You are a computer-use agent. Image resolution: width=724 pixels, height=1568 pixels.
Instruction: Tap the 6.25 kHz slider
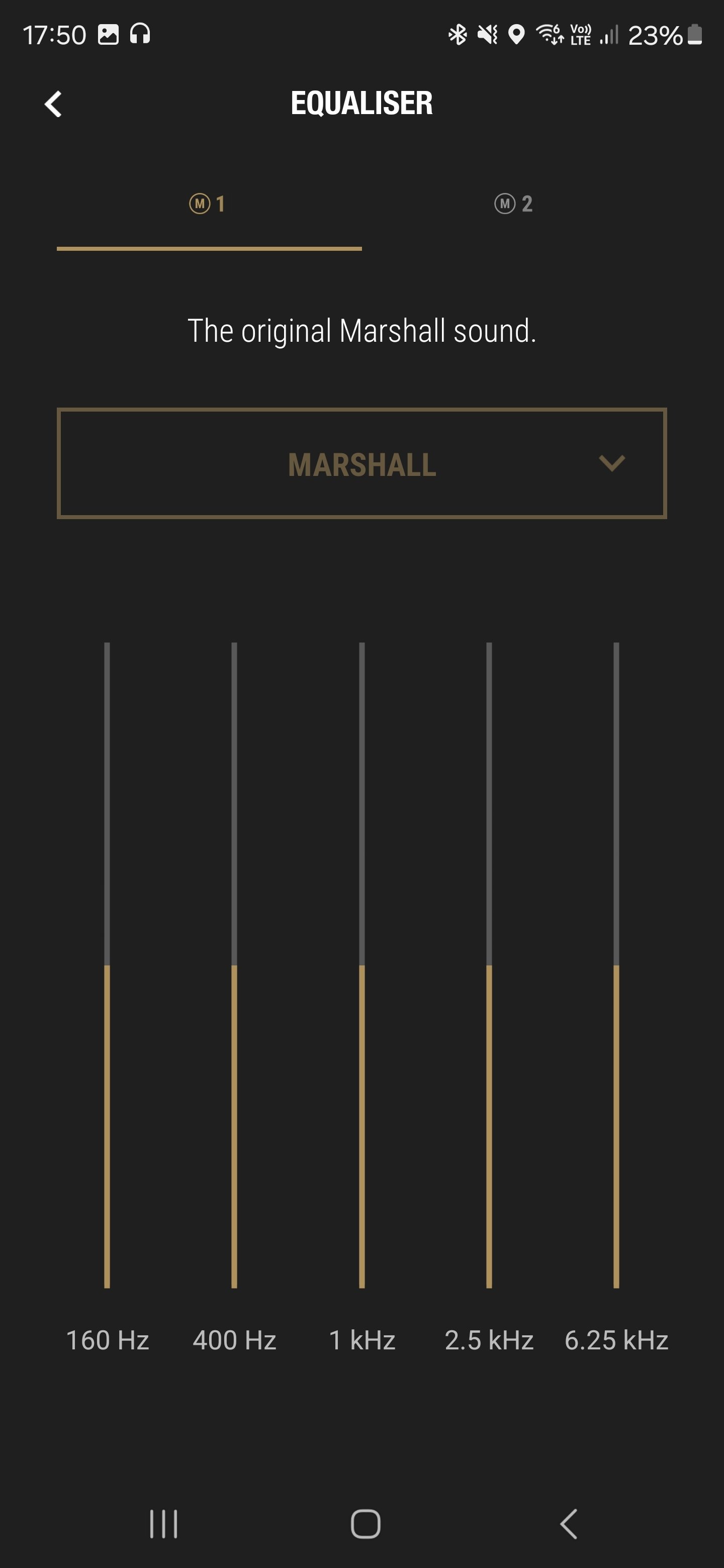click(x=616, y=965)
